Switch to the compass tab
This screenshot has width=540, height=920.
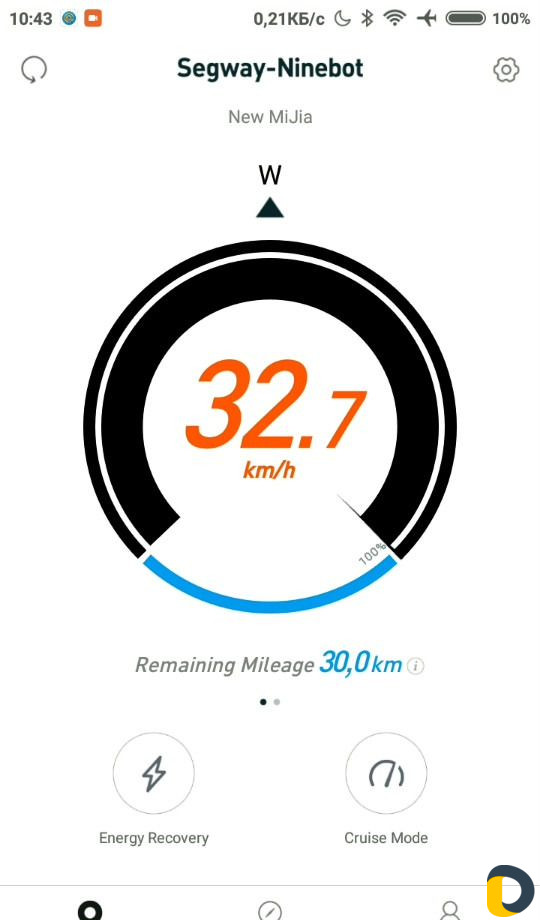[x=270, y=910]
